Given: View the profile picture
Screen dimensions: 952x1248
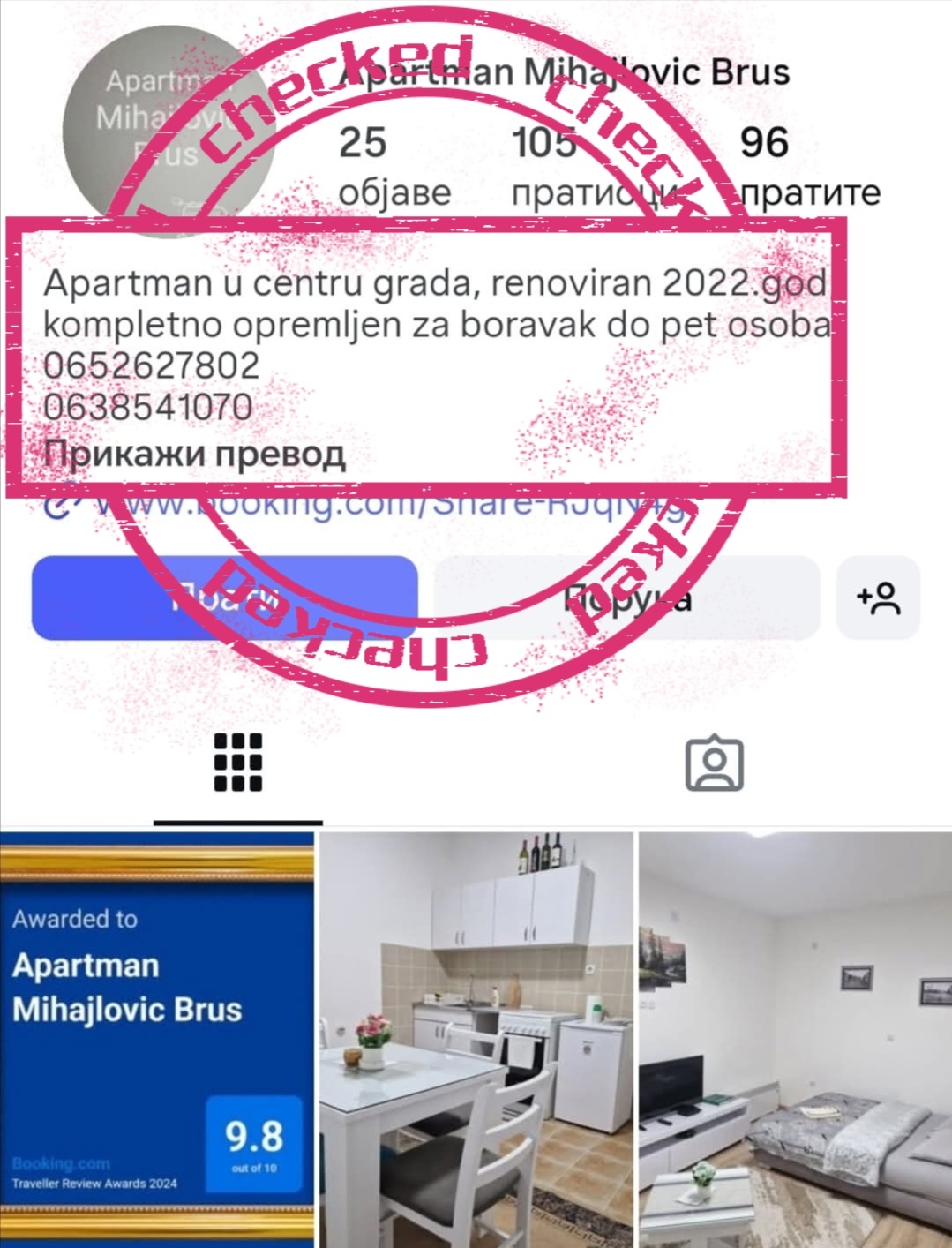Looking at the screenshot, I should (x=168, y=132).
